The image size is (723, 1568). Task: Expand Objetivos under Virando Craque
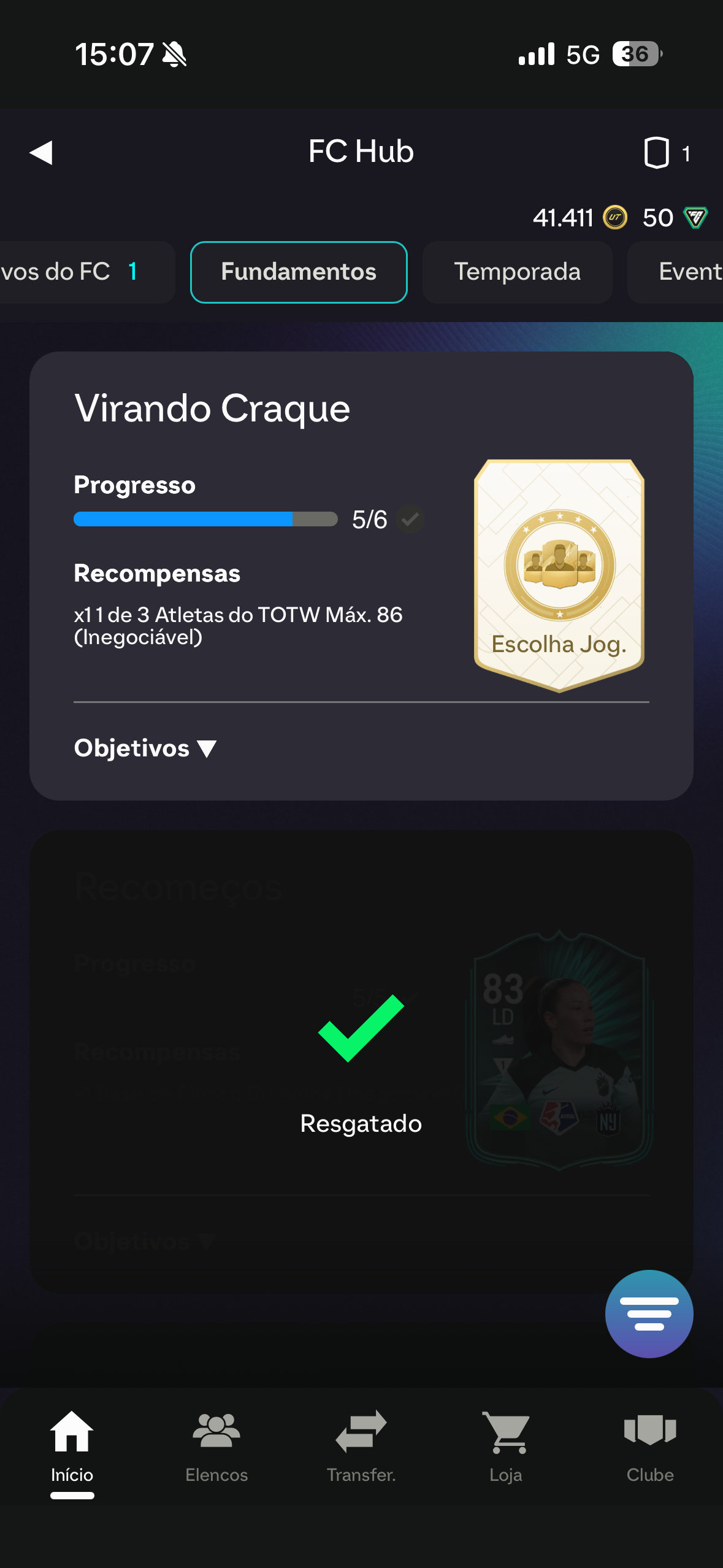click(x=145, y=748)
